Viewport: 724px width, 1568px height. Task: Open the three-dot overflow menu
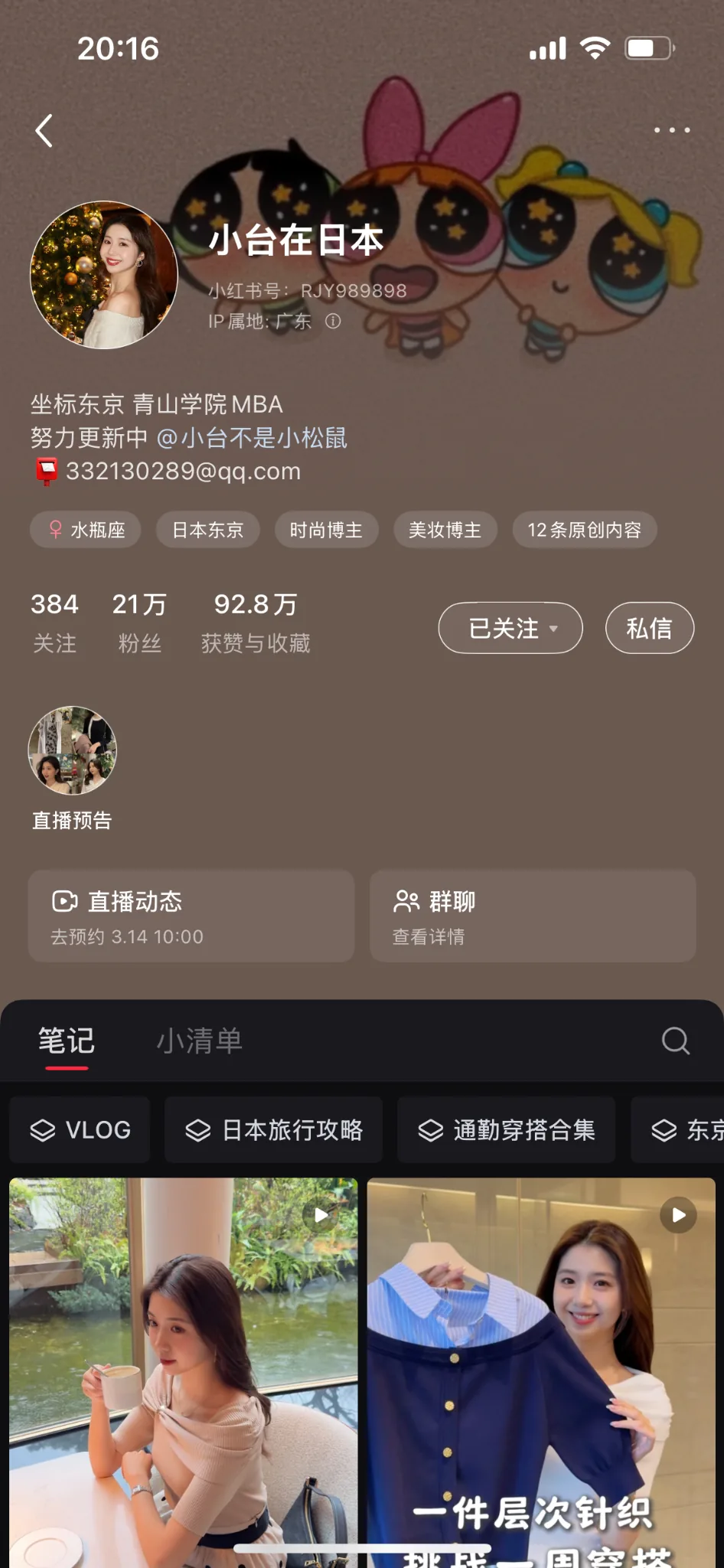tap(671, 130)
